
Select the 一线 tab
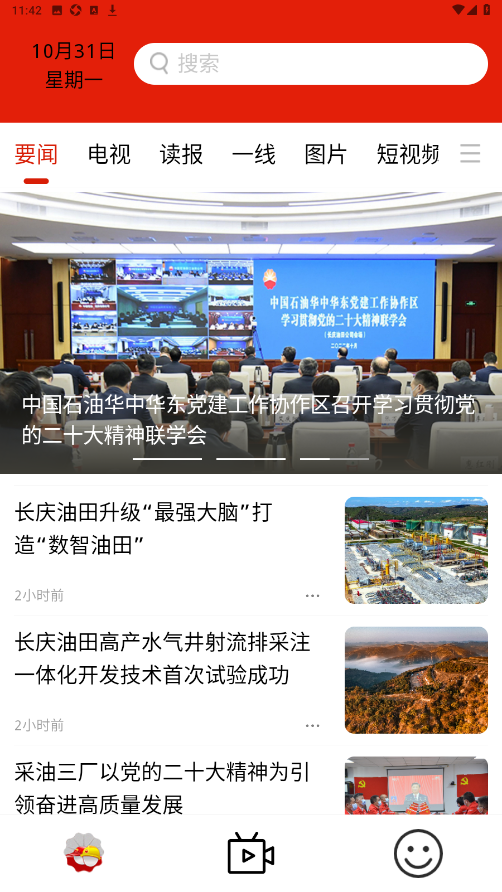coord(253,154)
